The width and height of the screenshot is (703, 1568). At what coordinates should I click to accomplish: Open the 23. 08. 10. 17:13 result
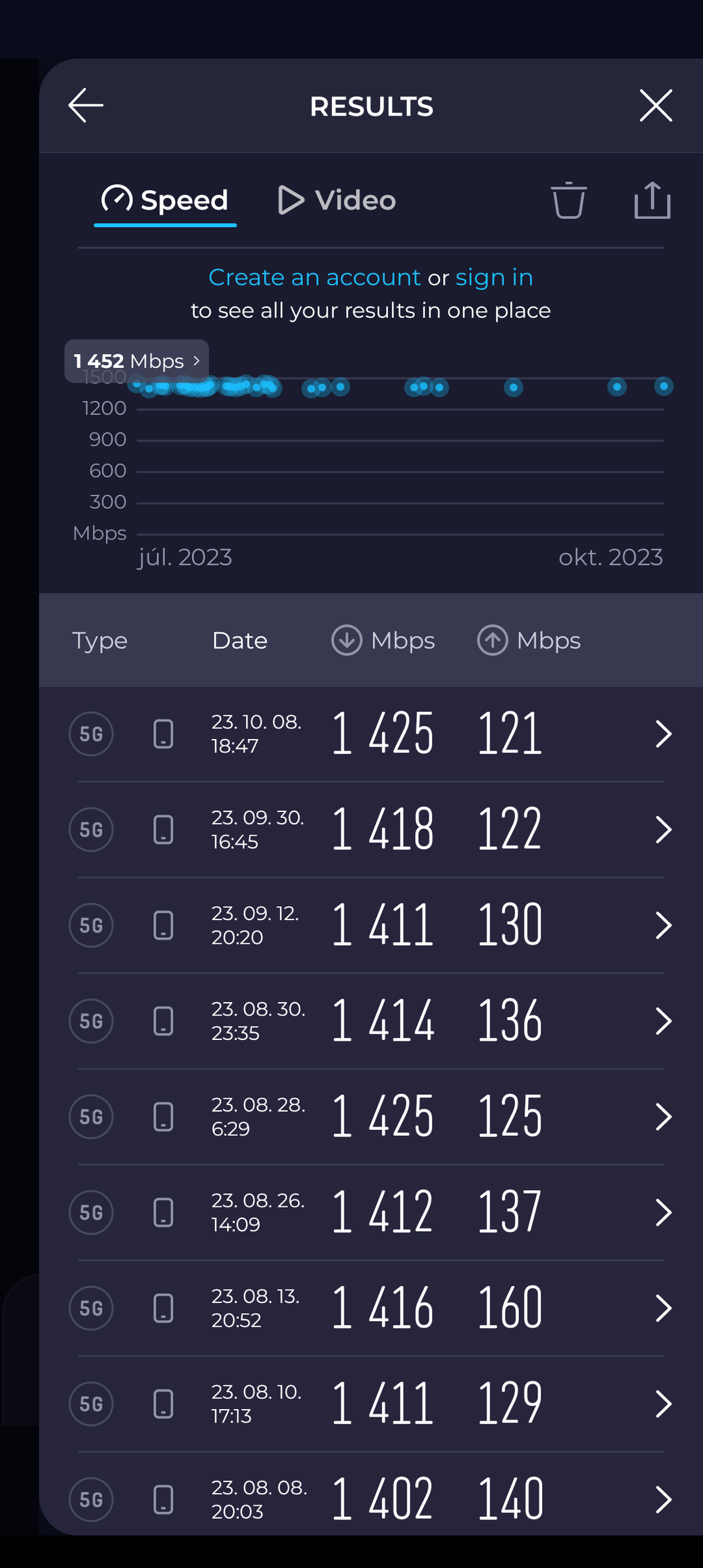[x=371, y=1404]
